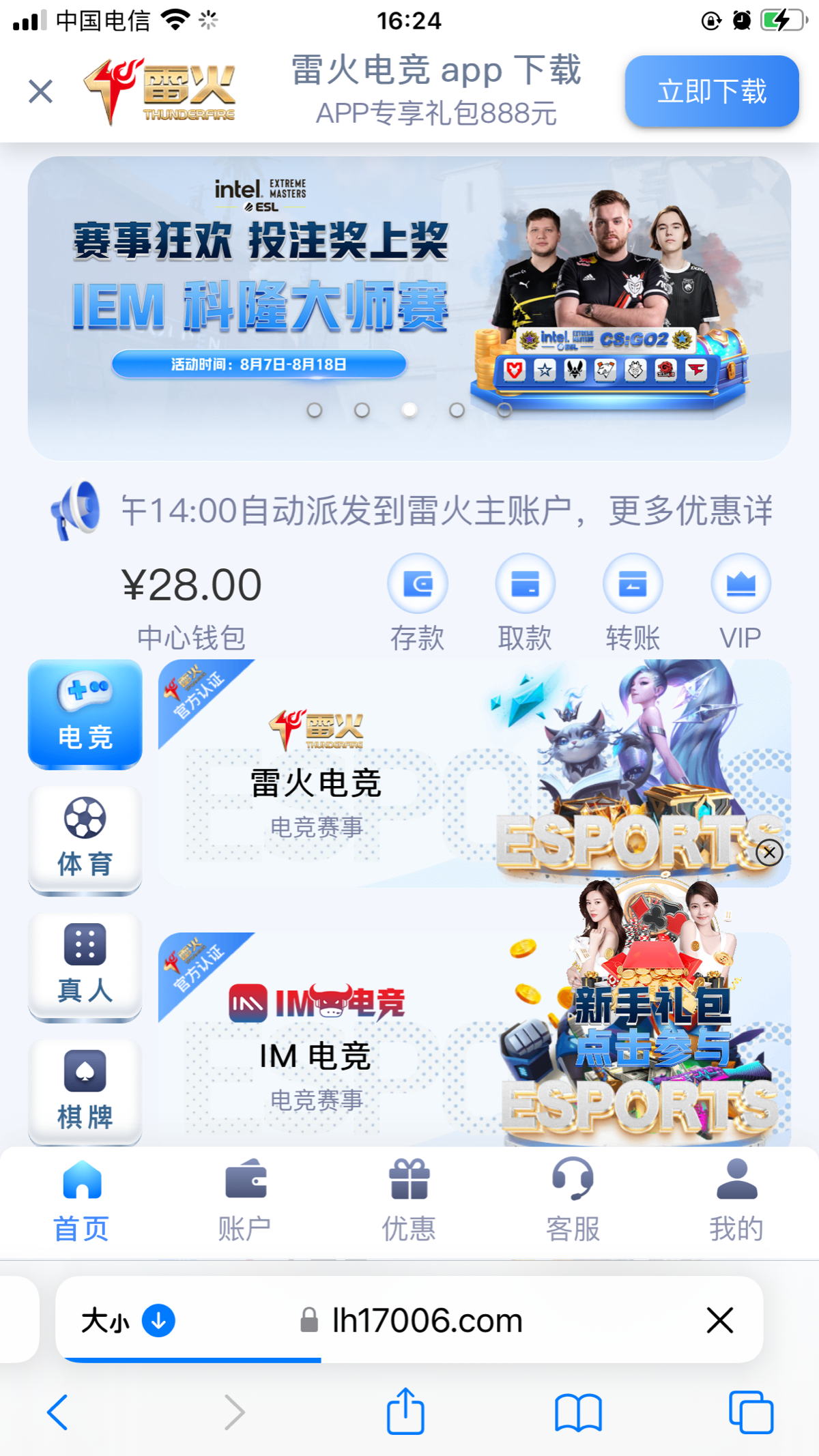Tap the 立即下载 download button
819x1456 pixels.
[x=711, y=91]
